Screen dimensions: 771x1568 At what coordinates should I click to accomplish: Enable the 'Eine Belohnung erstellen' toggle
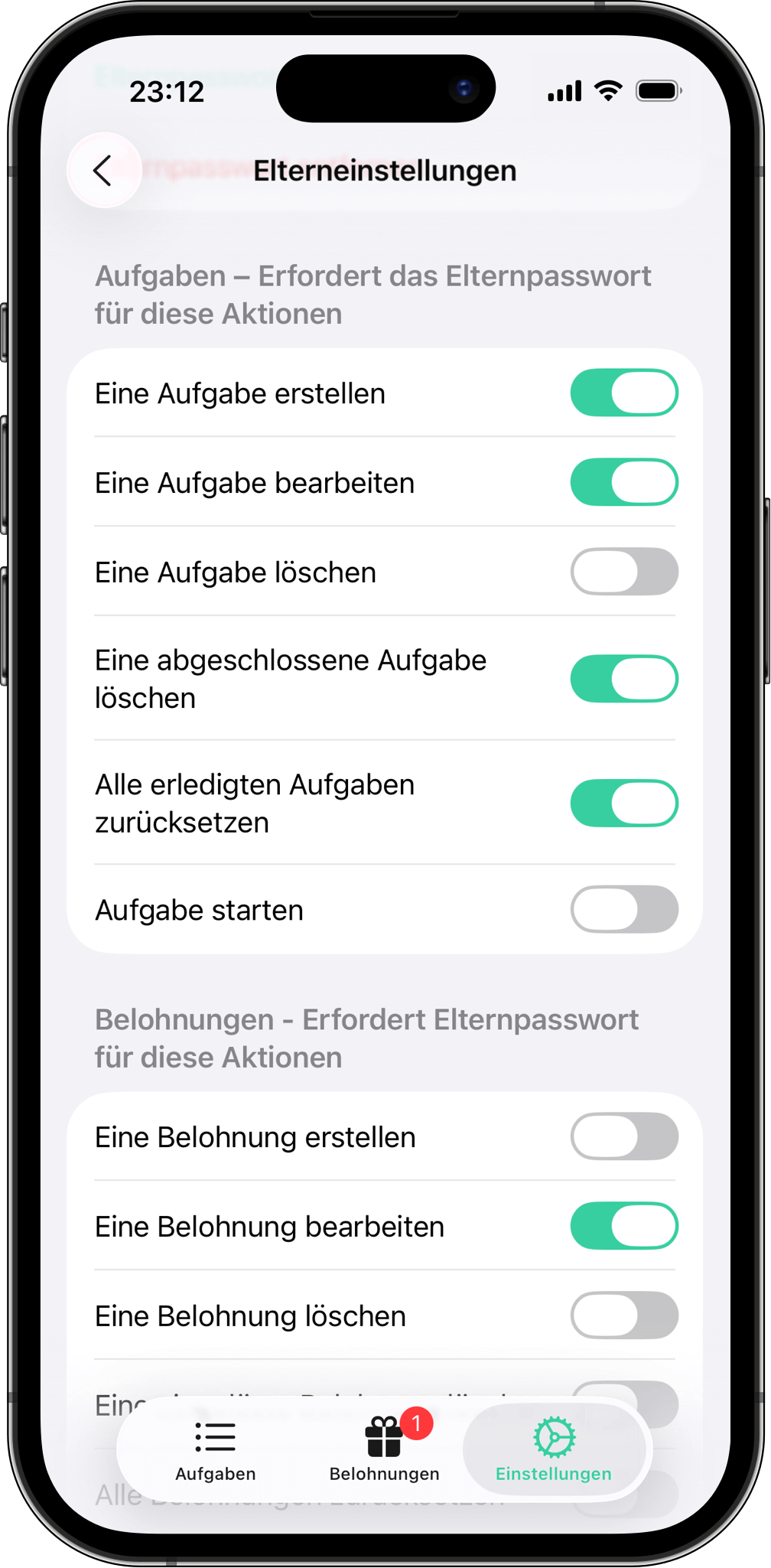point(623,1136)
